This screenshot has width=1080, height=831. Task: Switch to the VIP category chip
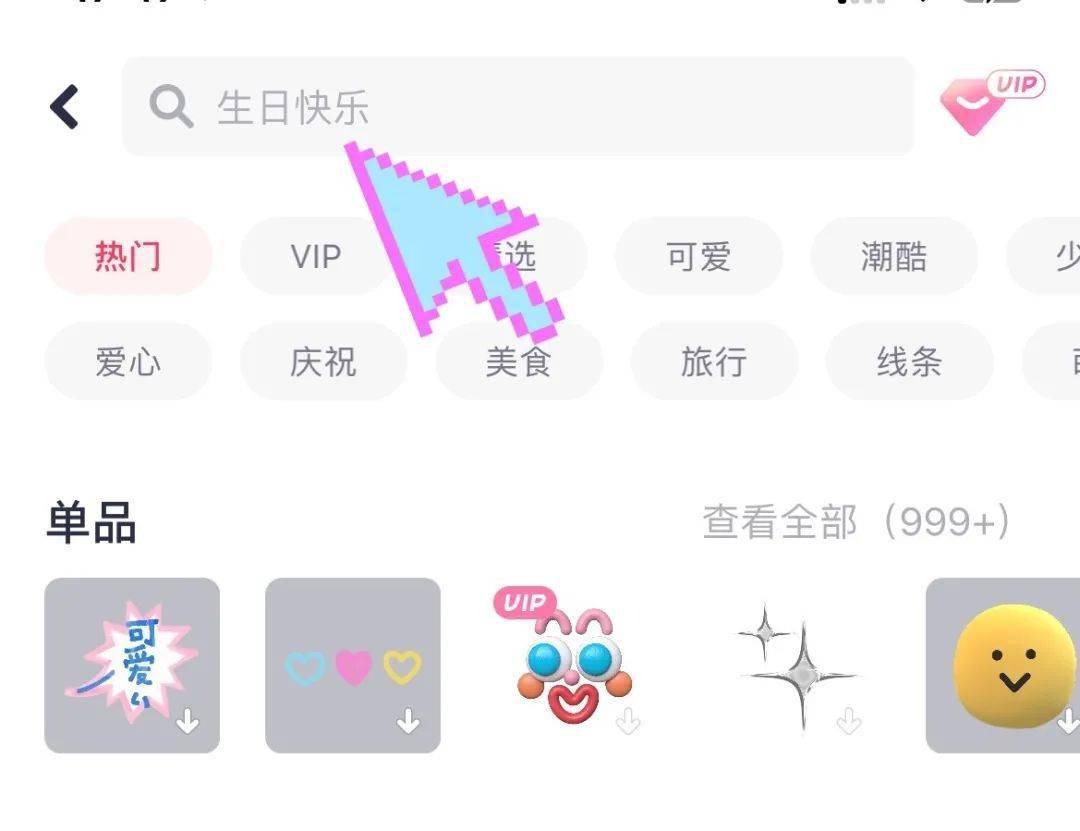tap(316, 257)
